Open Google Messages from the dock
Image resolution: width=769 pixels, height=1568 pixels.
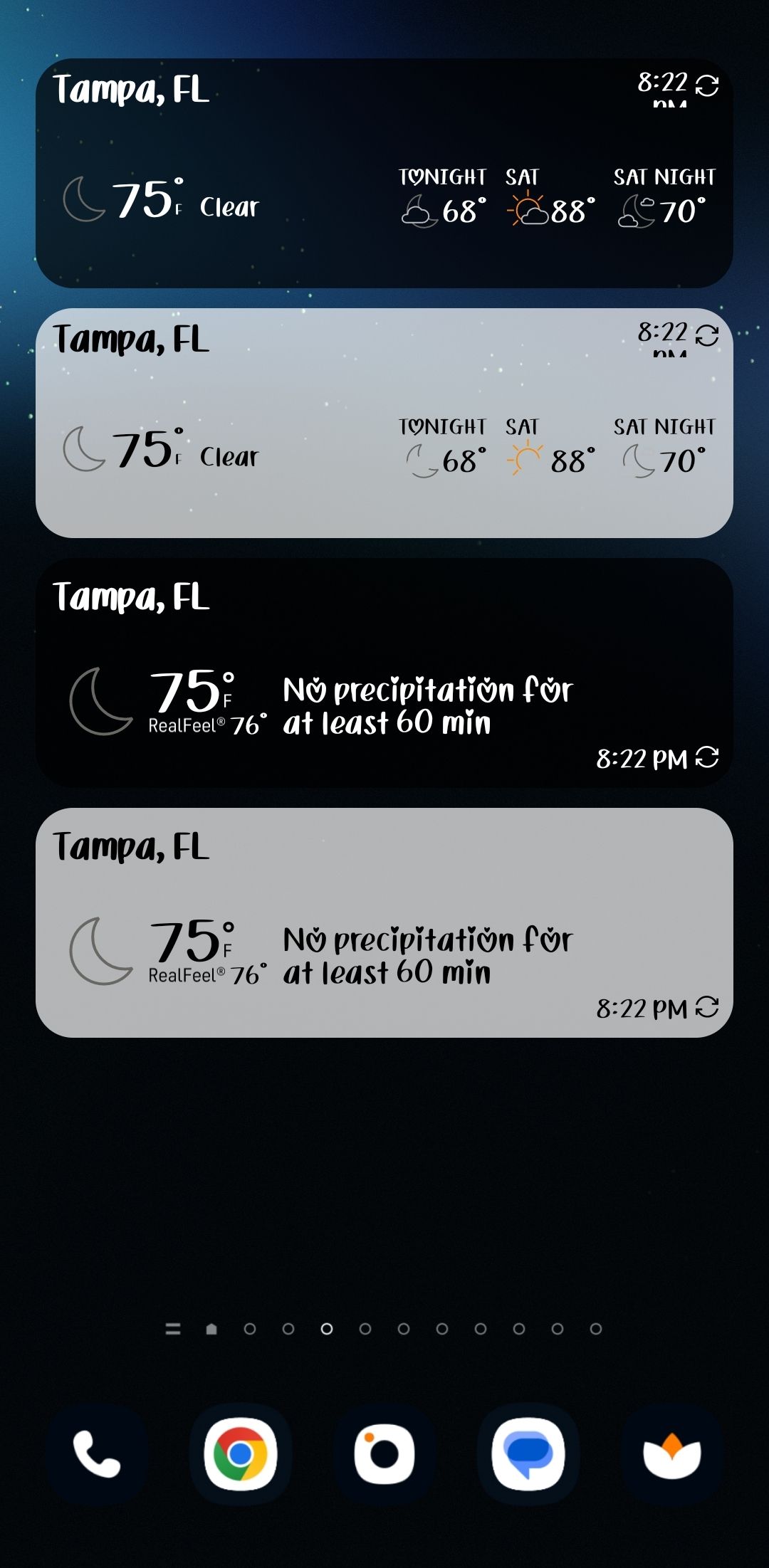528,1453
